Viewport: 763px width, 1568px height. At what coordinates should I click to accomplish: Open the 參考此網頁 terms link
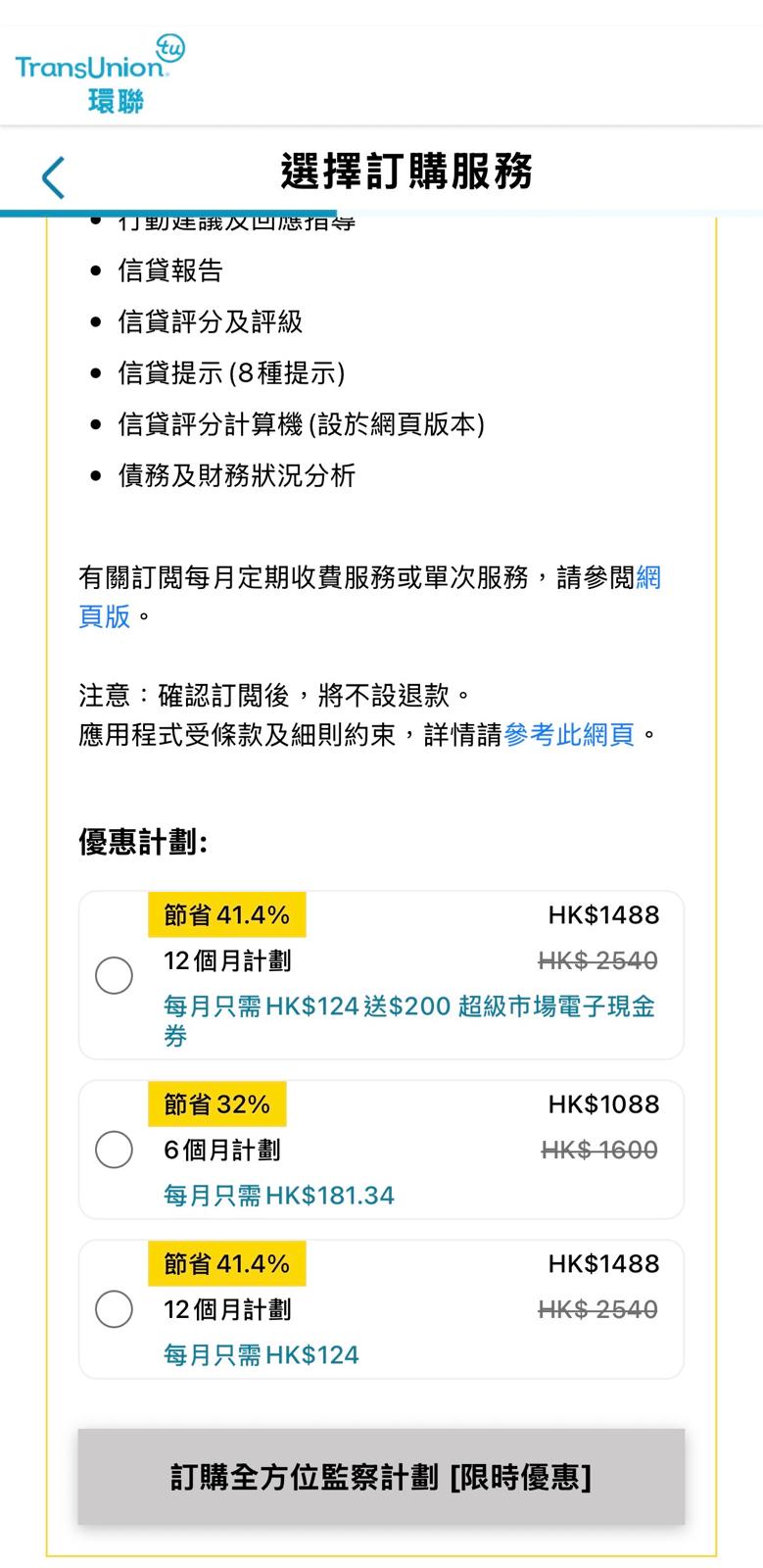pos(569,734)
